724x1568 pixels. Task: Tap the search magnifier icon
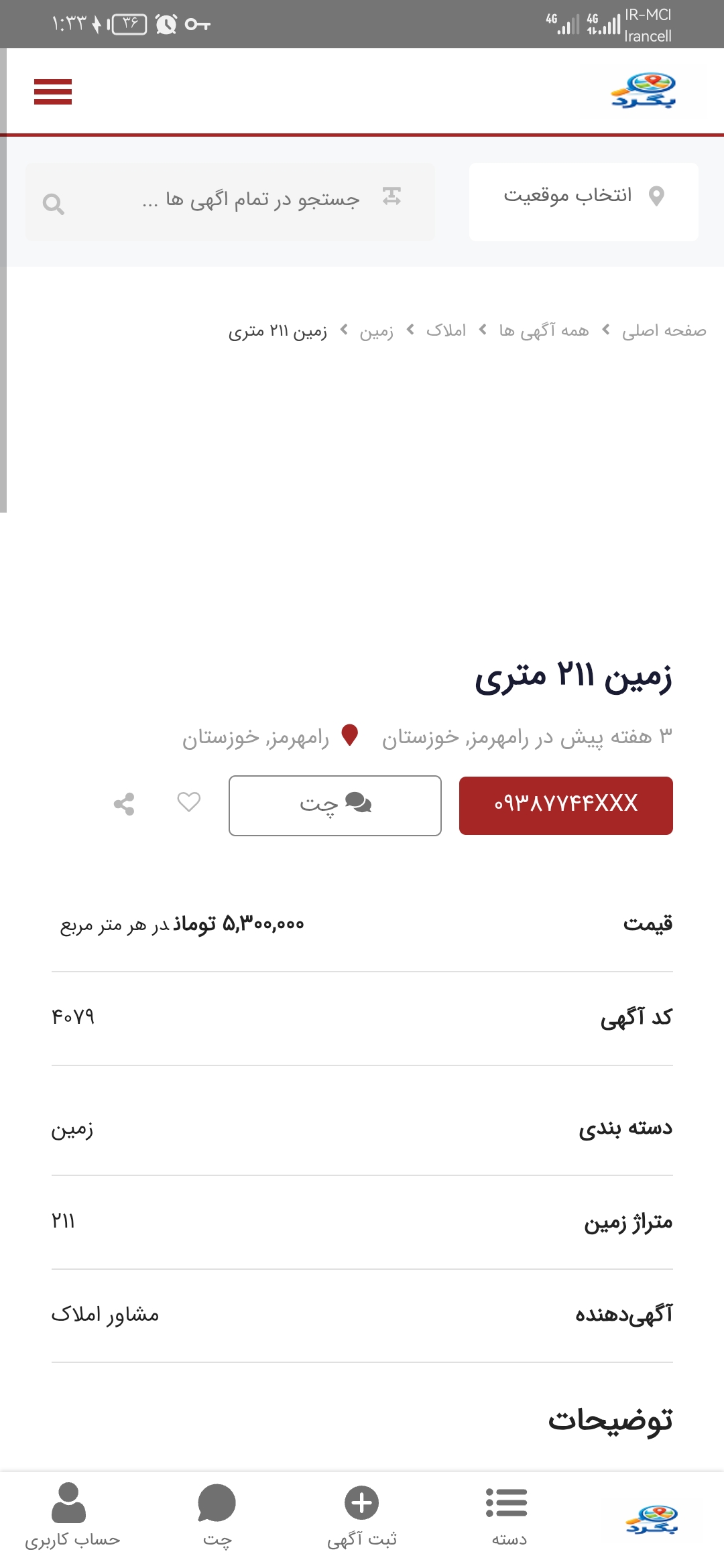(x=54, y=204)
